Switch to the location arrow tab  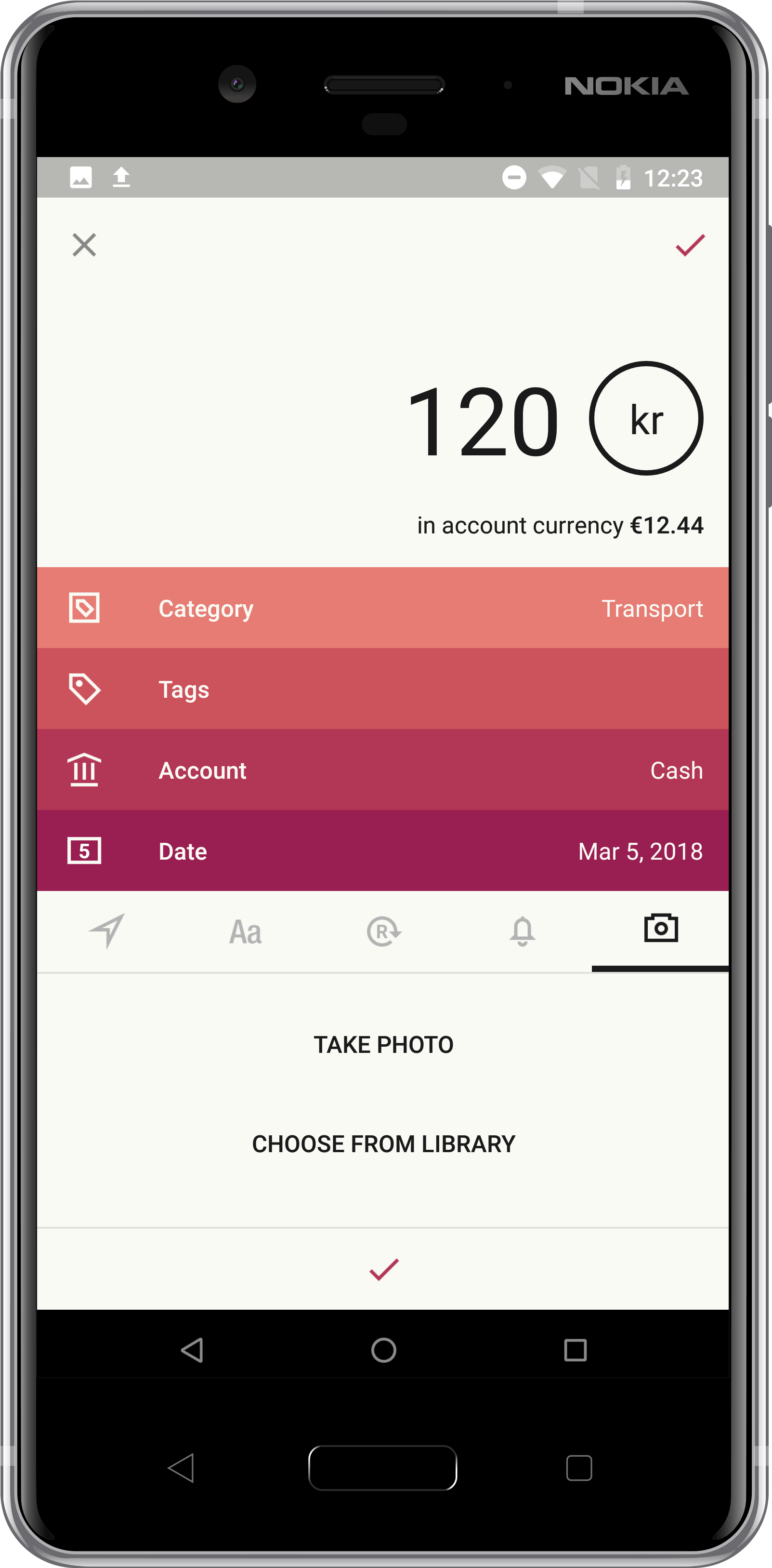[x=107, y=930]
